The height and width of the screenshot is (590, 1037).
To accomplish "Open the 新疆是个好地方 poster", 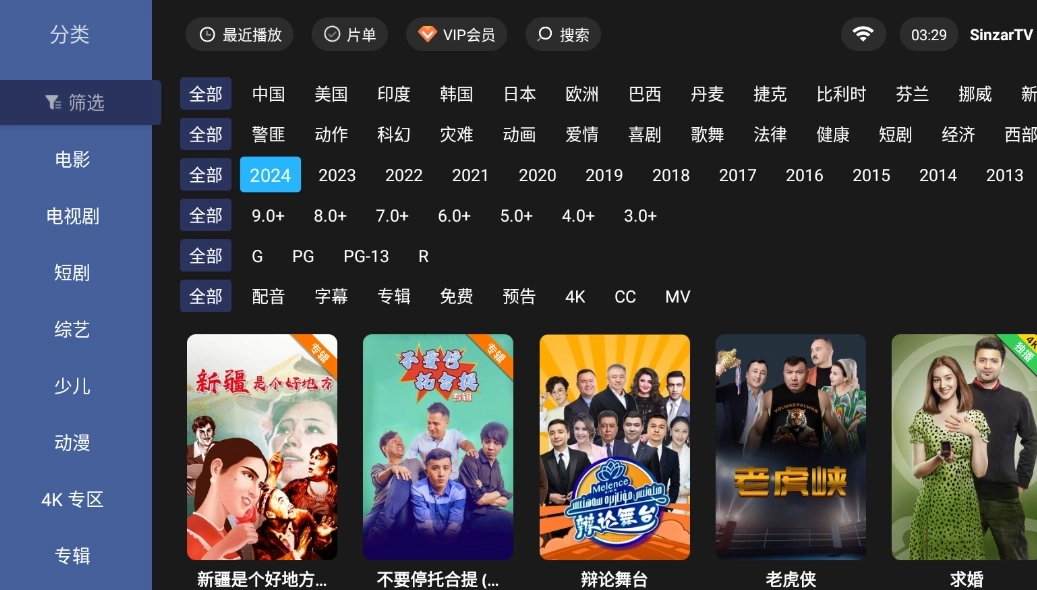I will [x=262, y=447].
